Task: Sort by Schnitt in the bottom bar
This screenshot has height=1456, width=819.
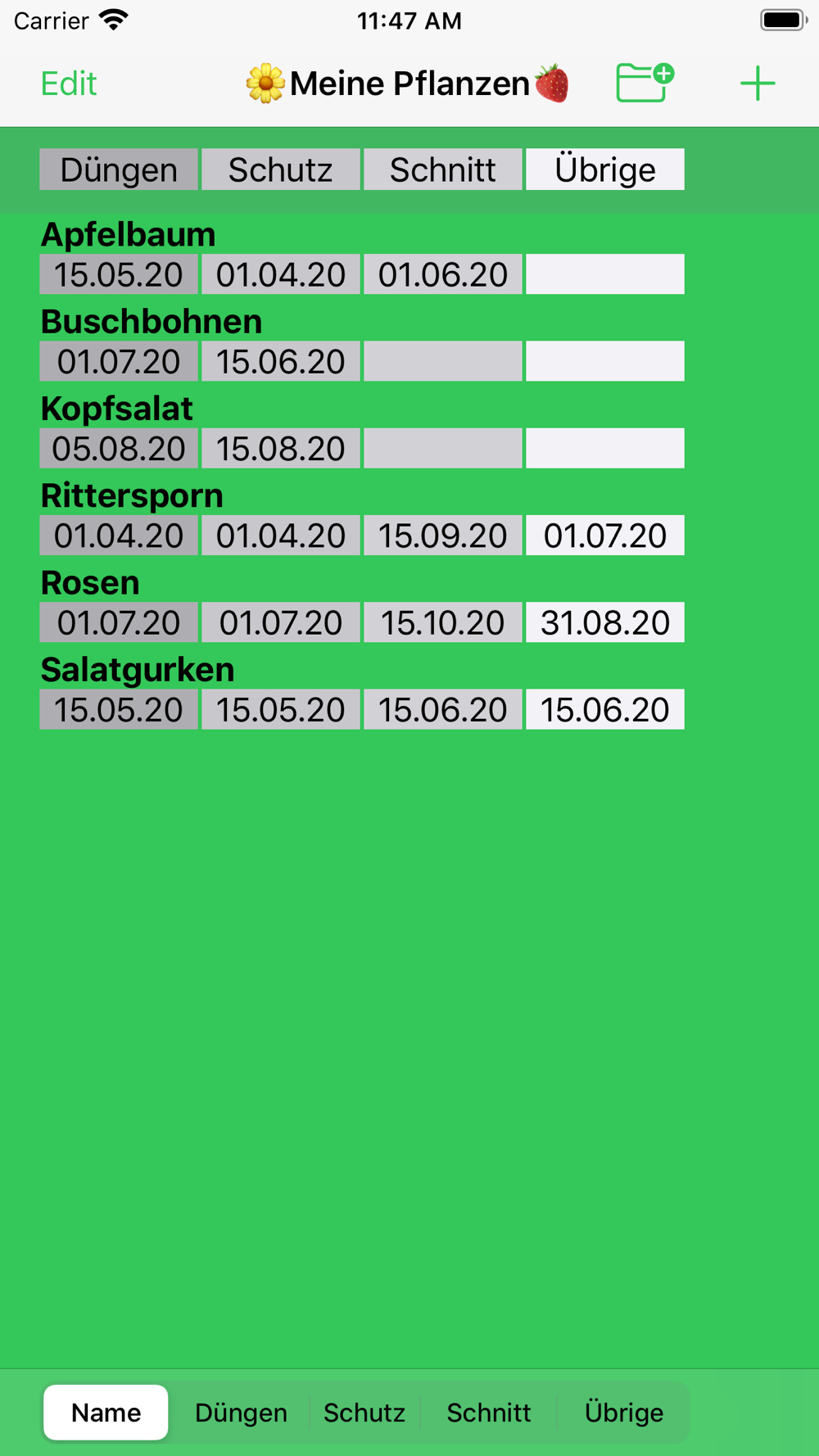Action: (x=489, y=1412)
